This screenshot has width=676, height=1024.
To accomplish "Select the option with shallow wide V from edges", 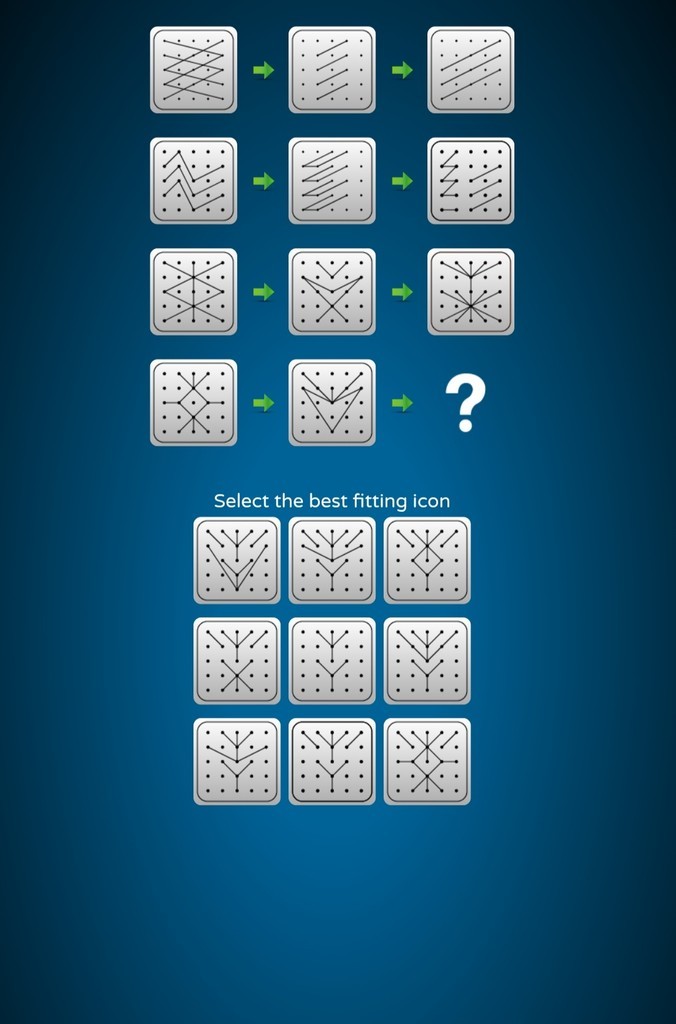I will pos(237,761).
